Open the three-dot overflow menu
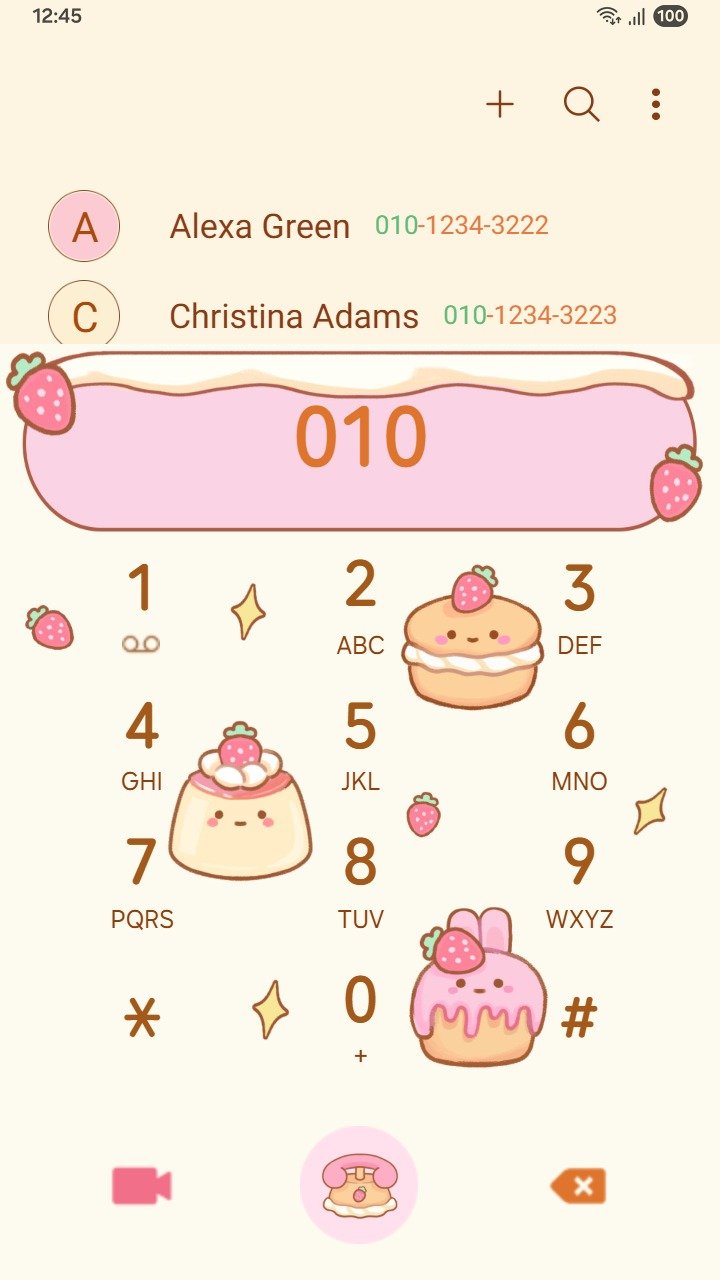The image size is (720, 1280). click(x=656, y=104)
